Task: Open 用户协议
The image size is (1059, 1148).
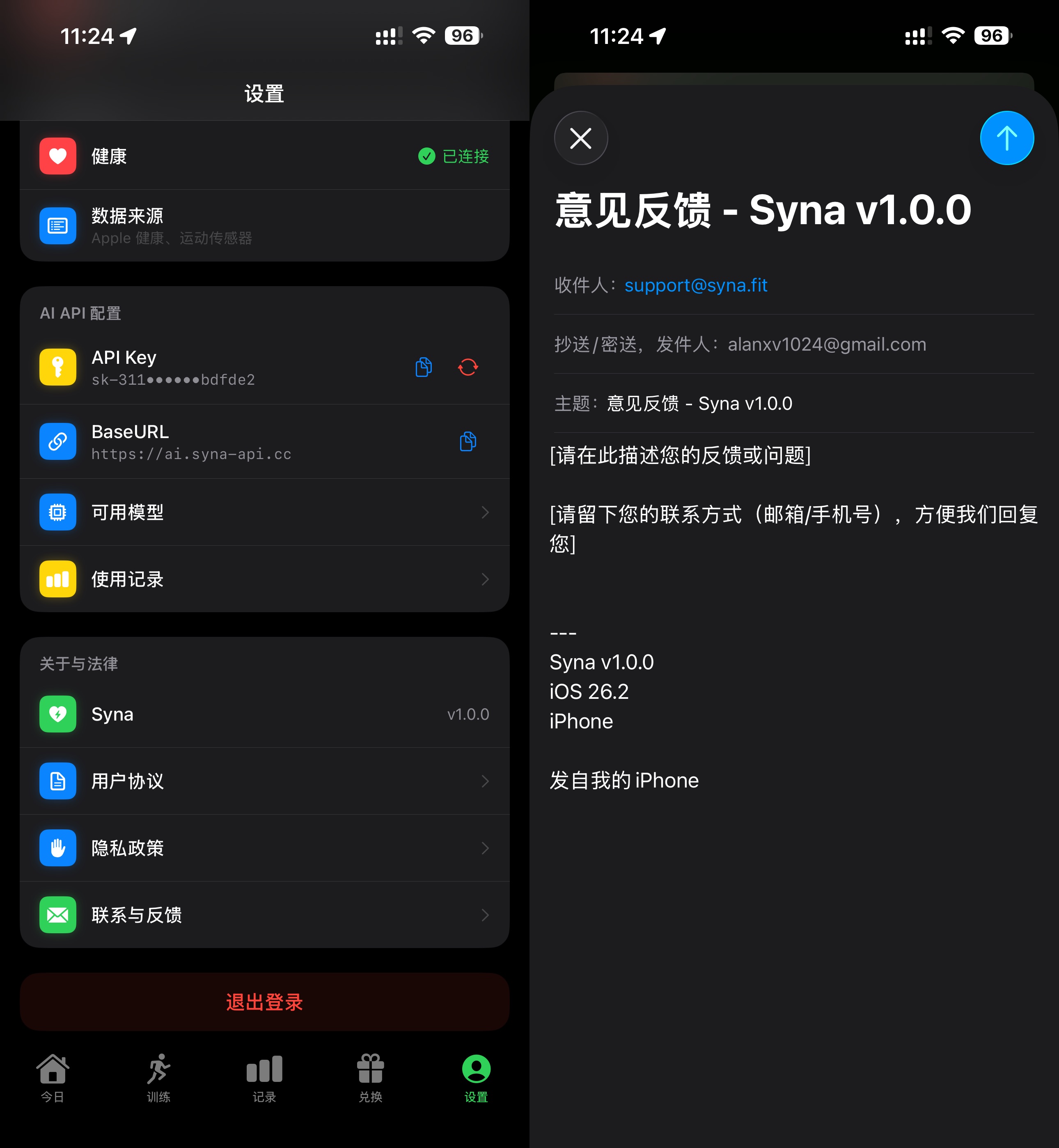Action: point(264,781)
